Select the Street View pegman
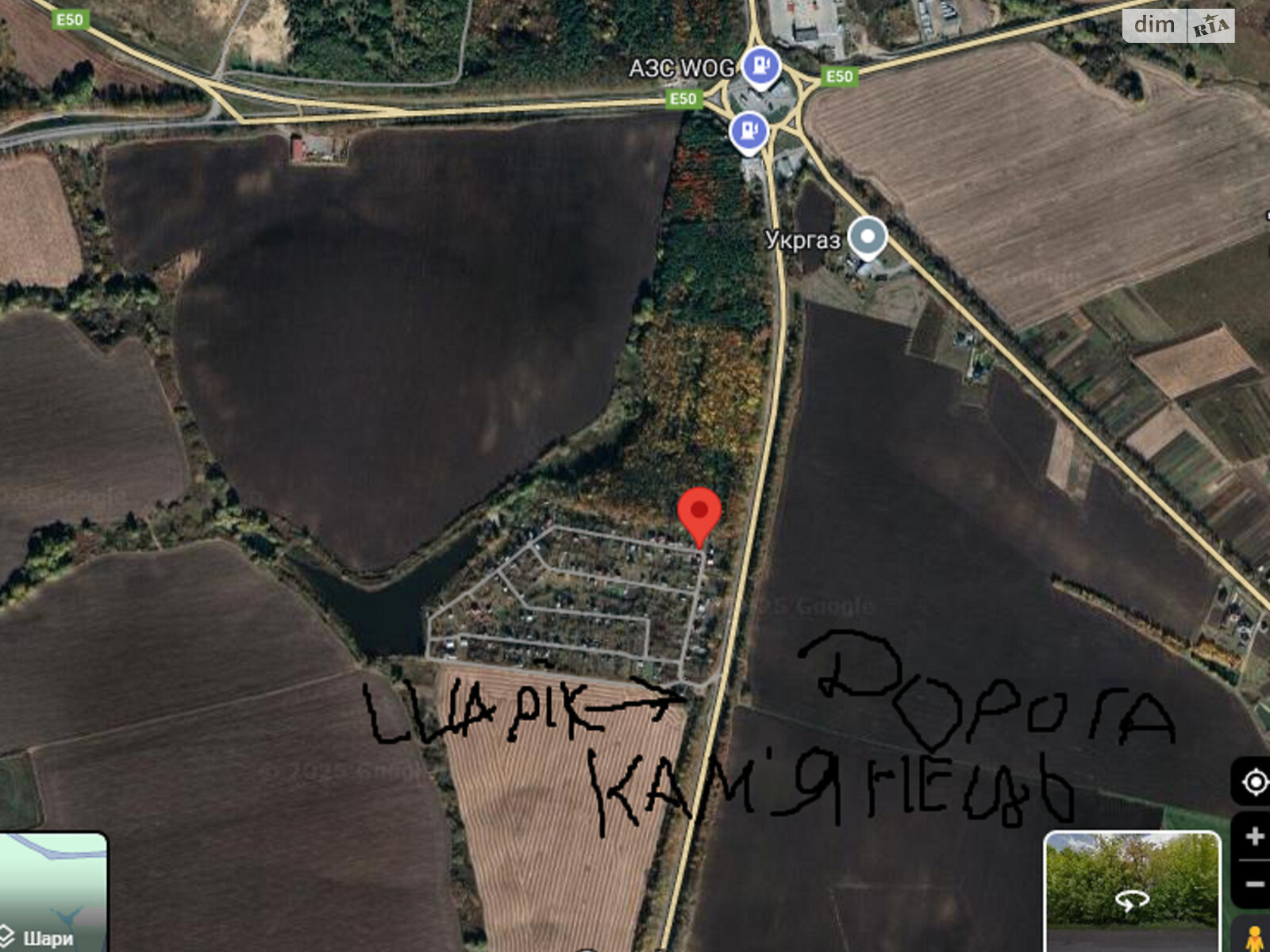The image size is (1270, 952). pyautogui.click(x=1254, y=936)
